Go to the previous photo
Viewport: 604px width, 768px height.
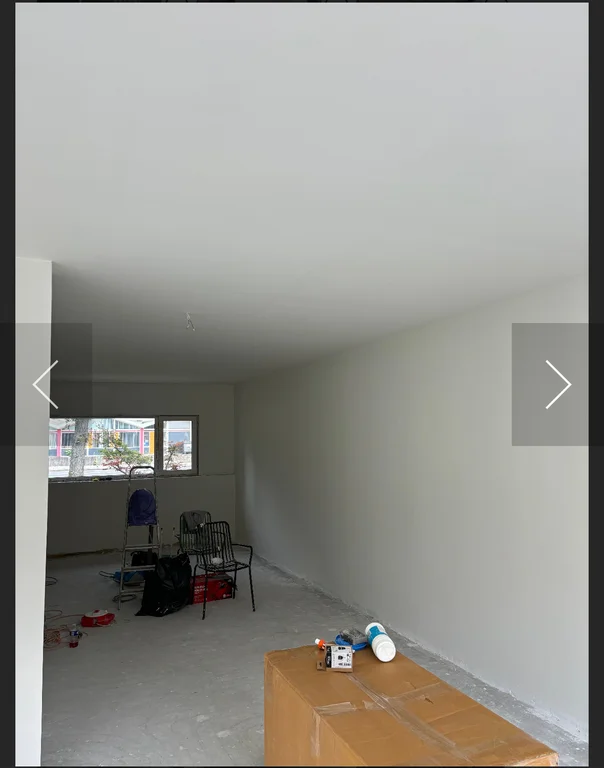point(45,384)
